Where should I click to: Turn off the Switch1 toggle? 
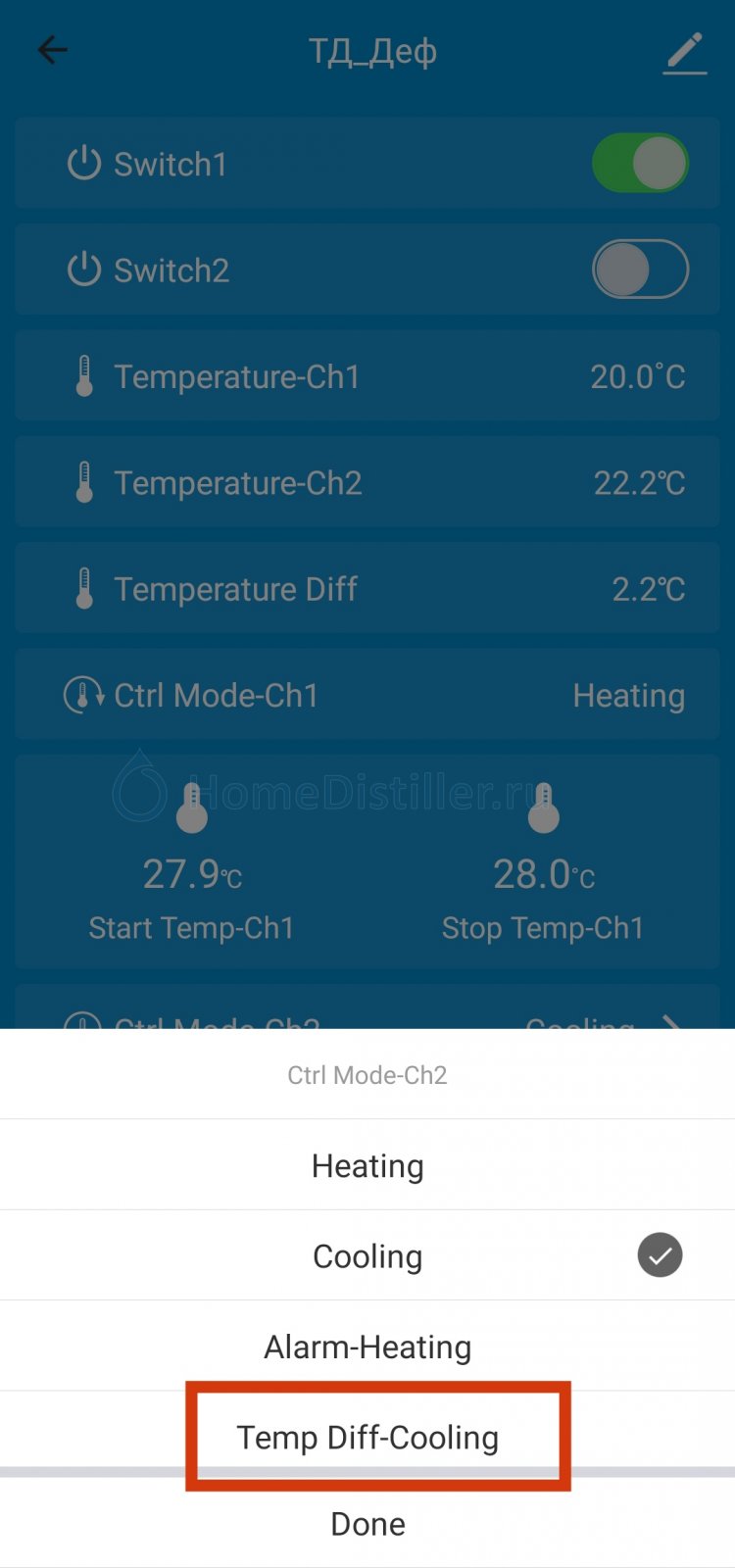[641, 163]
